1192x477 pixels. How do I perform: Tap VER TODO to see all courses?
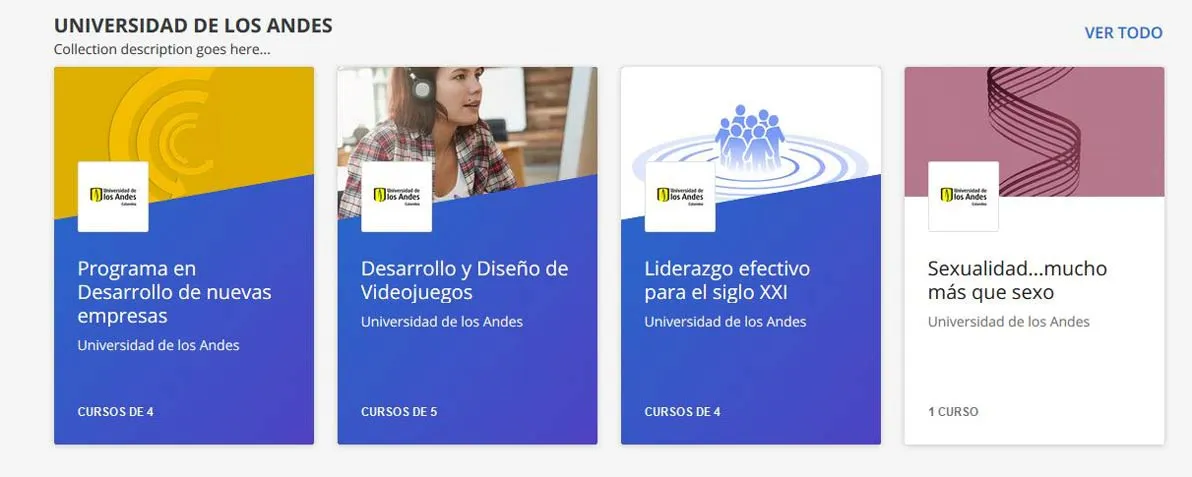[x=1123, y=33]
